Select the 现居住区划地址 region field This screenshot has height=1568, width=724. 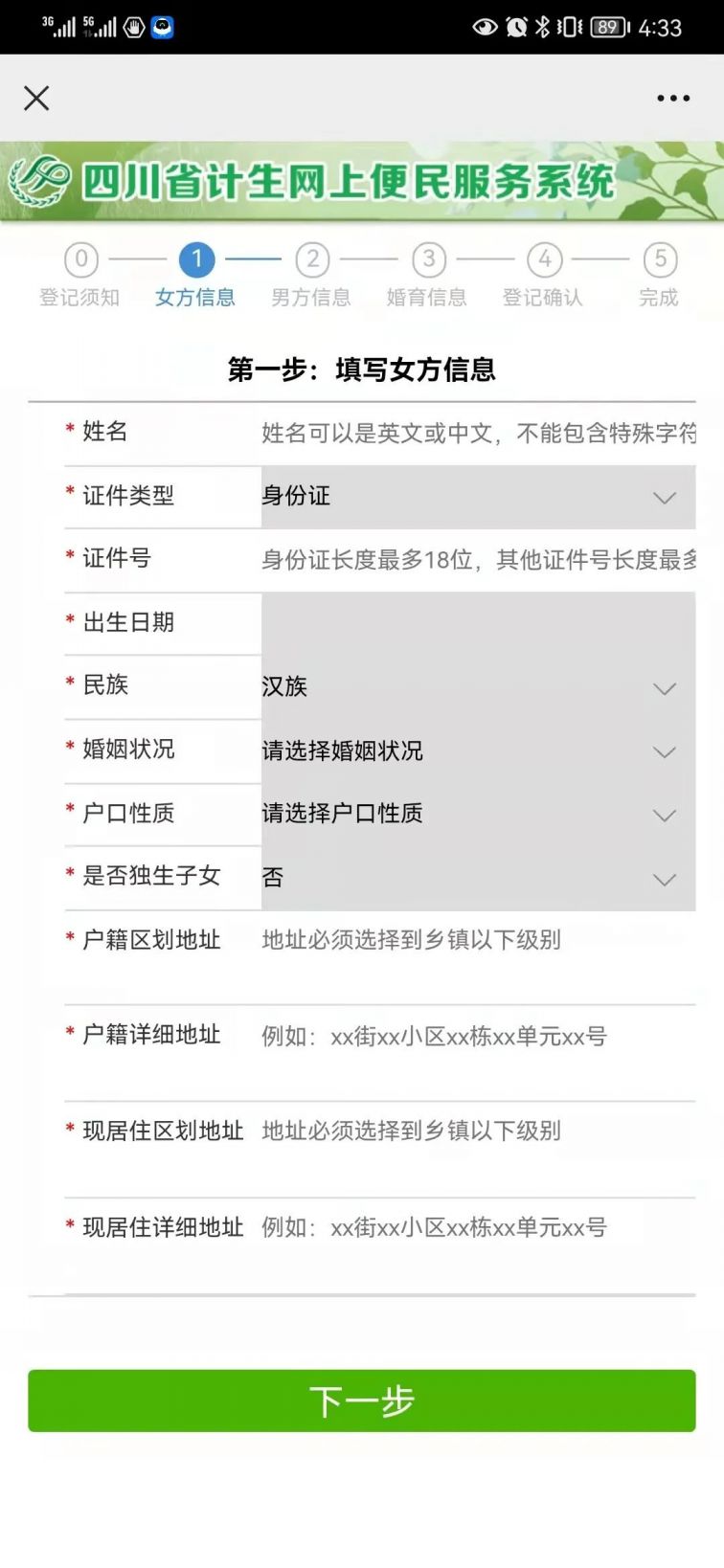click(477, 1131)
